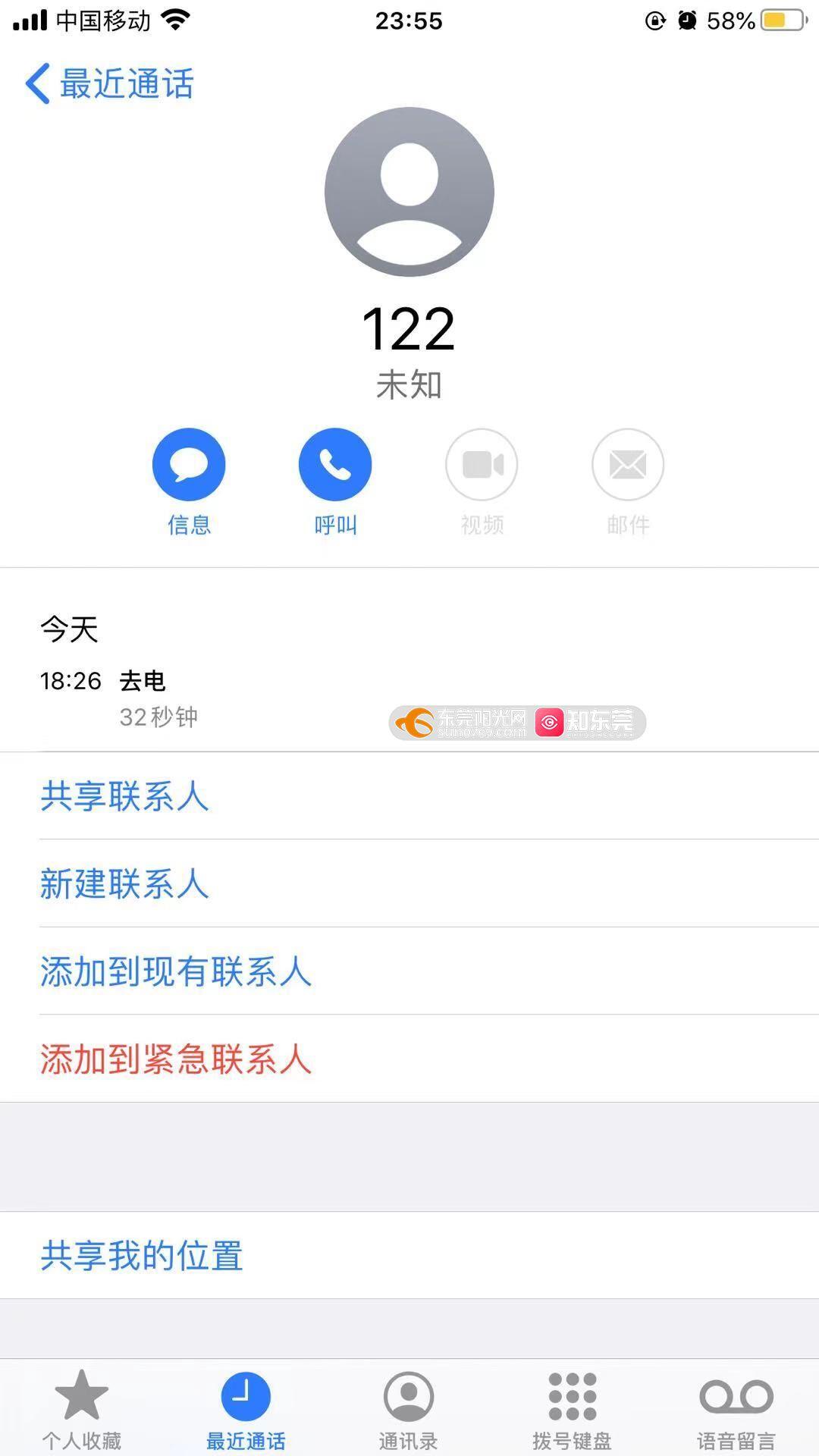This screenshot has height=1456, width=819.
Task: Switch to the 语音留言 tab
Action: [736, 1409]
